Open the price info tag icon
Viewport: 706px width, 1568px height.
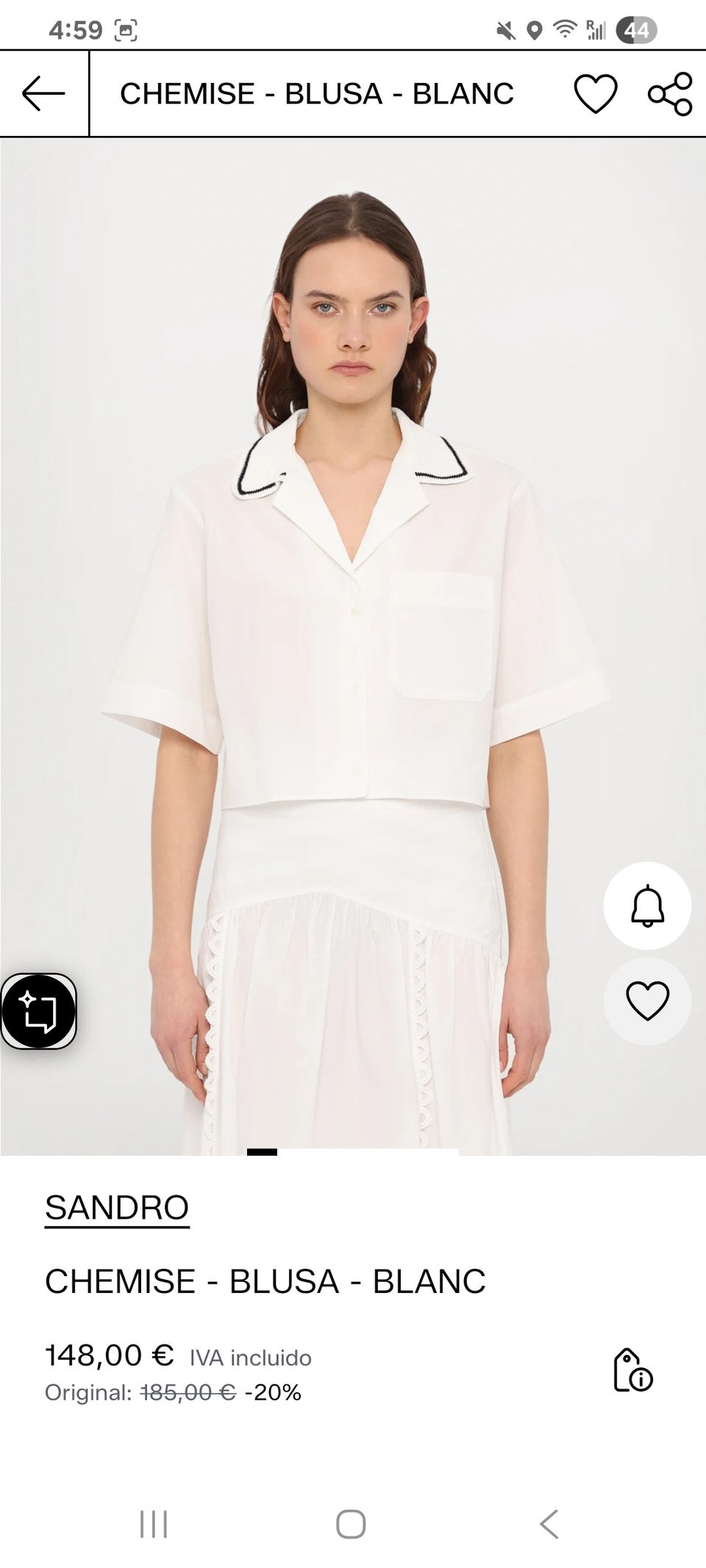[x=632, y=1370]
